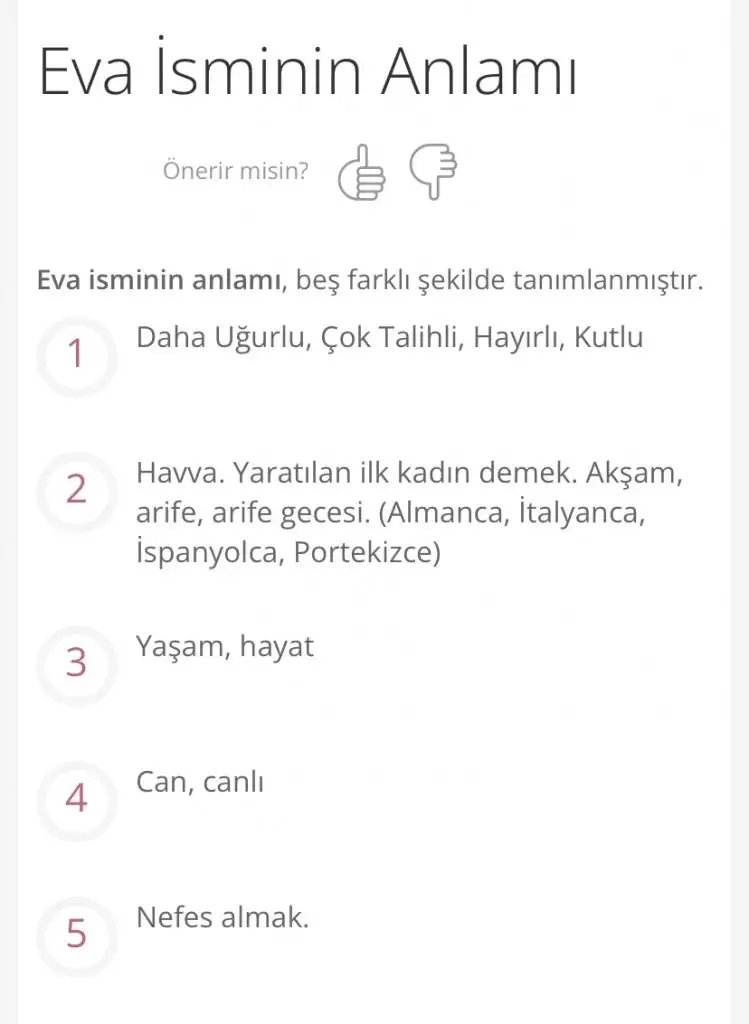Recommend the name Eva with thumbs up
This screenshot has width=749, height=1024.
361,173
